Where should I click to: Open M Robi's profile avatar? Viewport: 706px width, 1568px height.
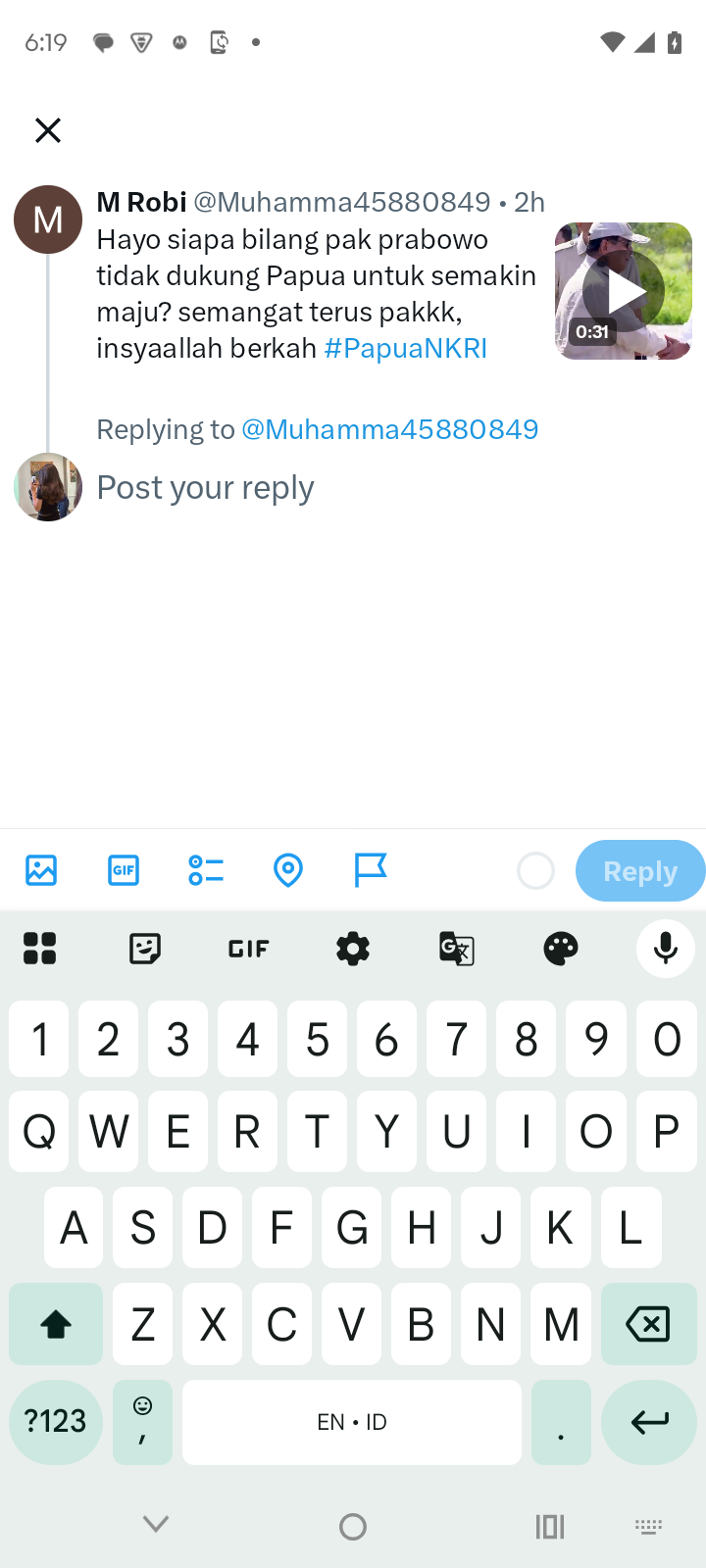[48, 220]
